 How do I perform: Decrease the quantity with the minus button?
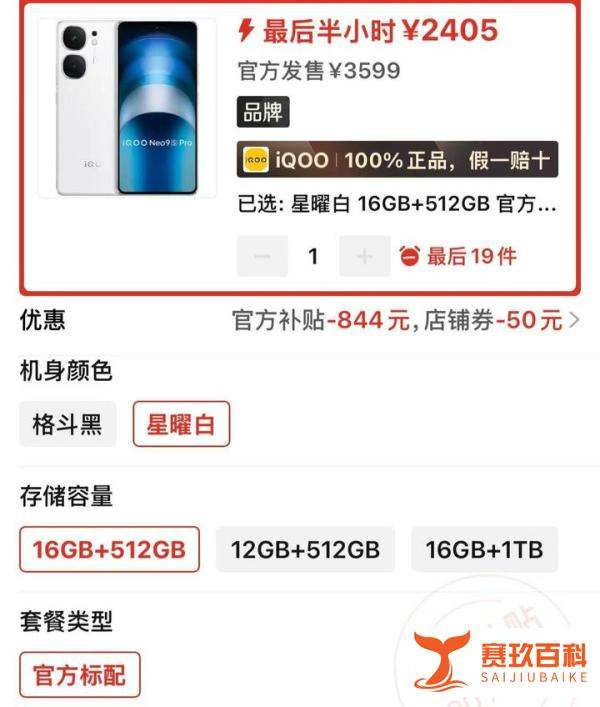click(262, 256)
